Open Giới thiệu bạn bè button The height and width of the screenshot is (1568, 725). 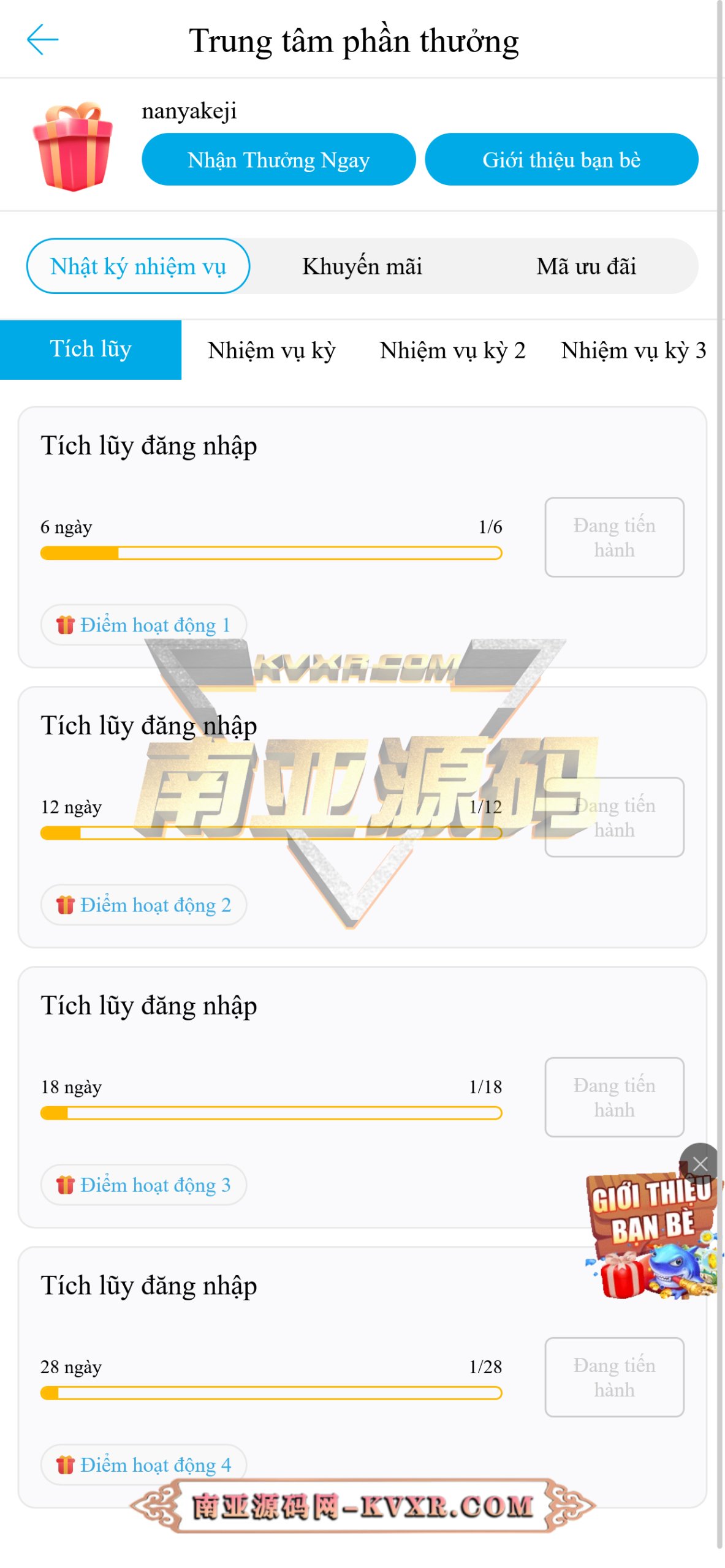[x=561, y=159]
